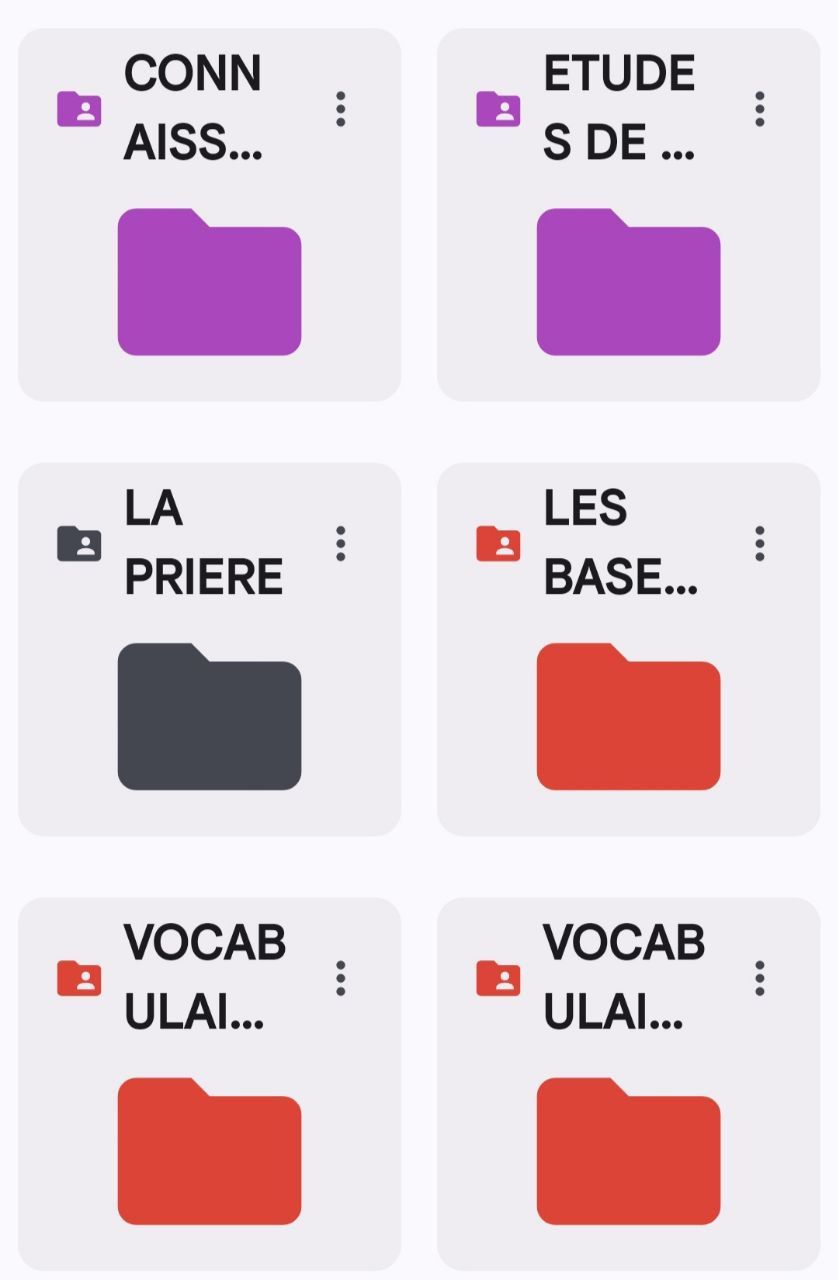Open the LA PRIERE folder
Viewport: 838px width, 1280px height.
[x=209, y=716]
